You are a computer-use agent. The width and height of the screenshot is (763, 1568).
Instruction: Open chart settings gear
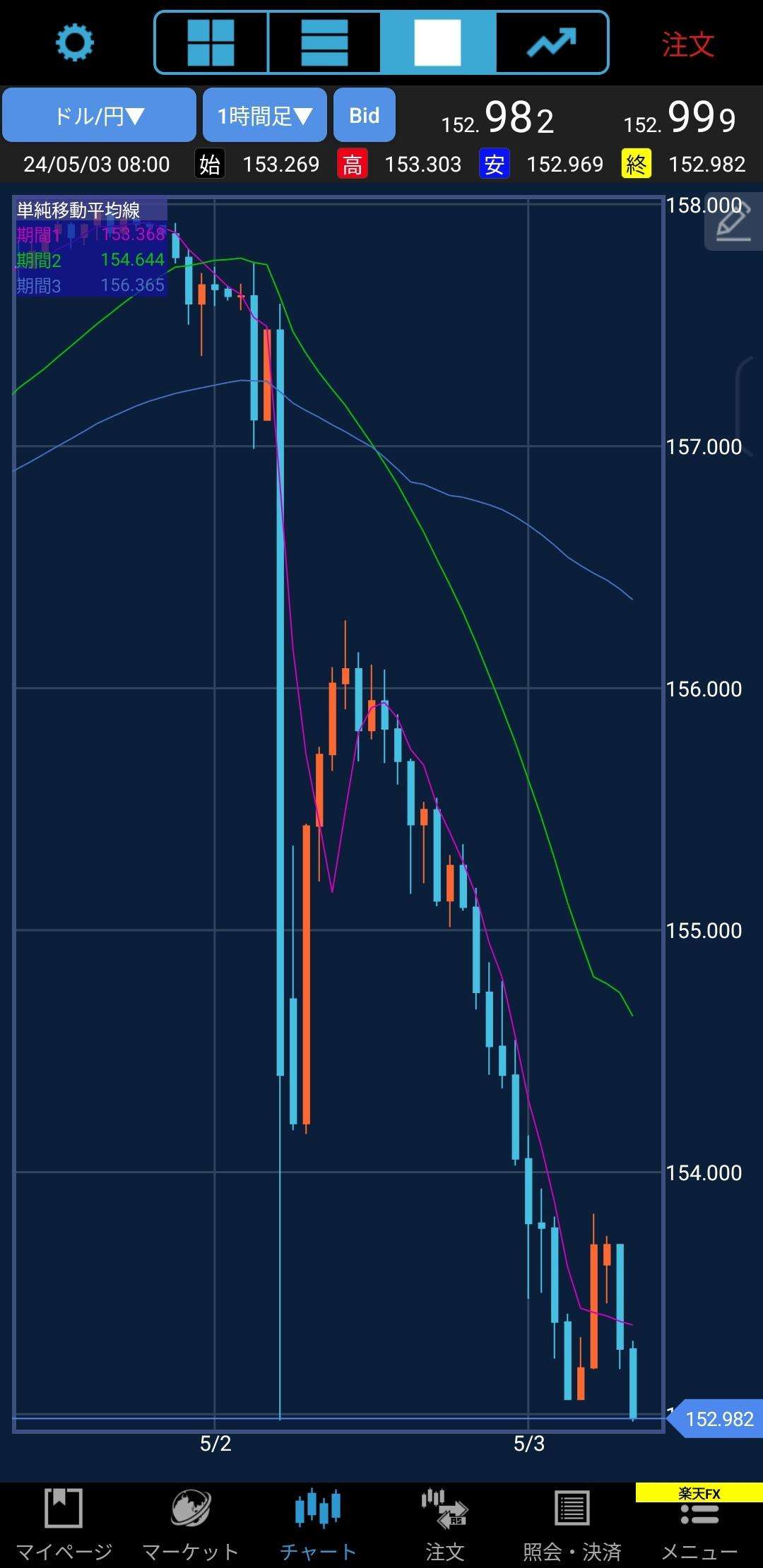click(74, 43)
